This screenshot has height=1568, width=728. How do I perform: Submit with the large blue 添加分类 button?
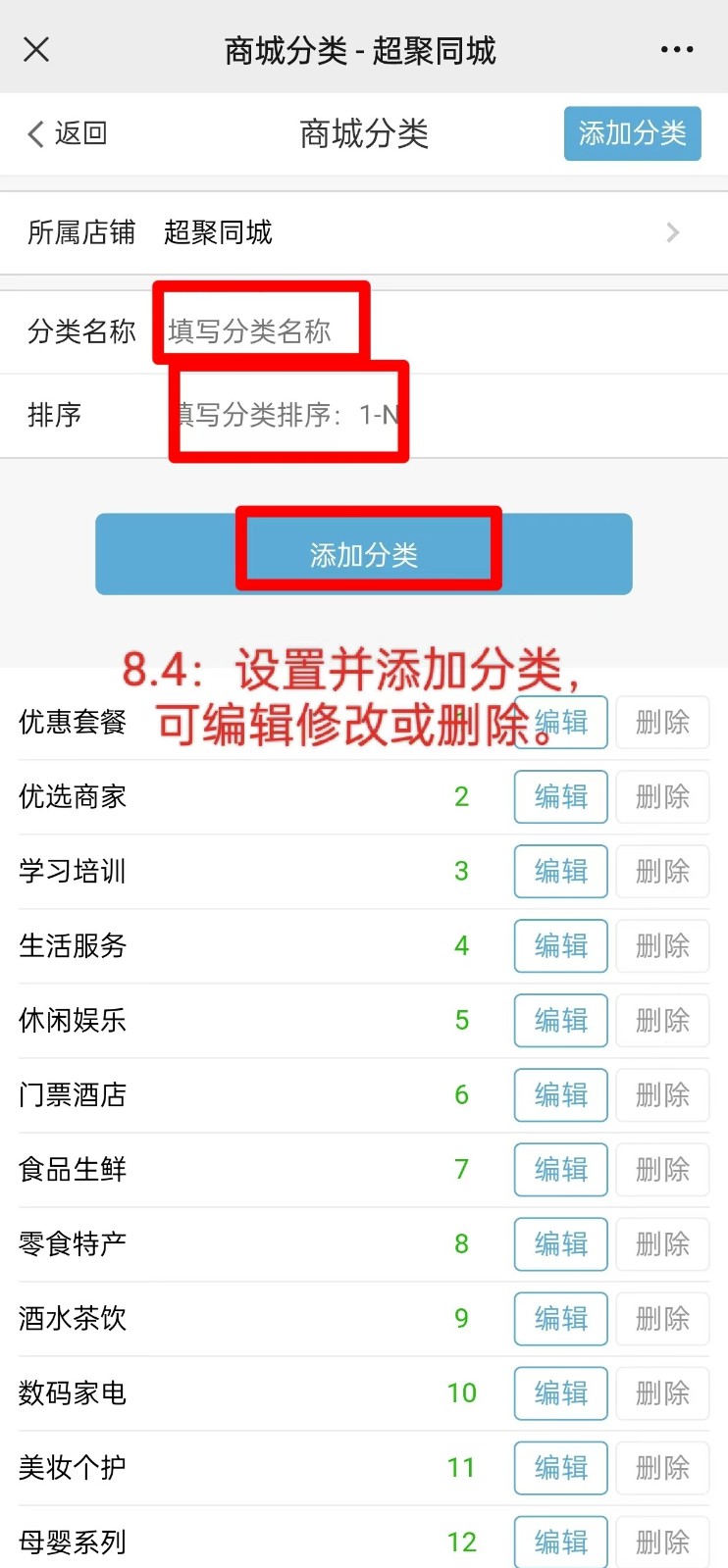pos(364,554)
